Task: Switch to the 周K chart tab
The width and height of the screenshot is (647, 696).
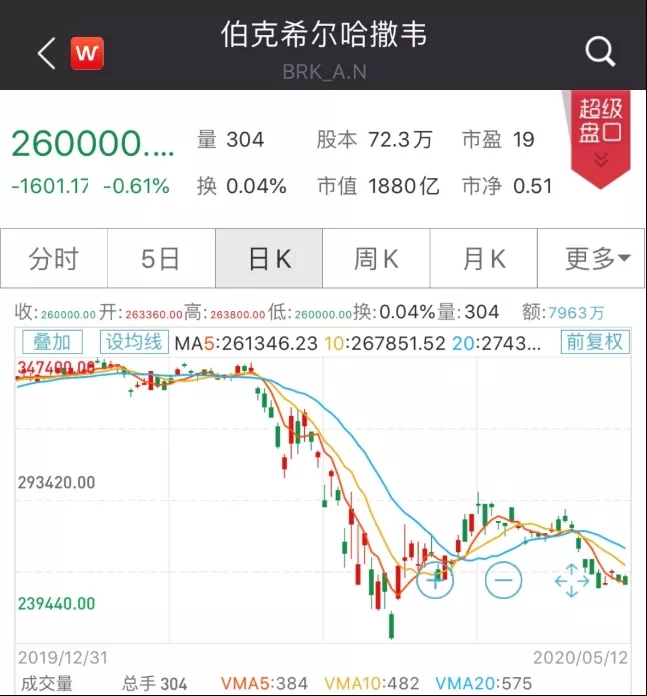Action: click(376, 259)
